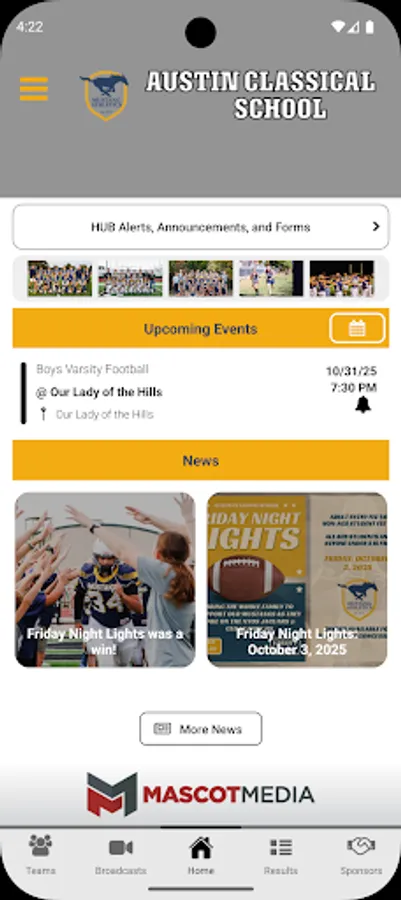Screen dimensions: 401x900
Task: Open the hamburger drawer menu
Action: pos(34,89)
